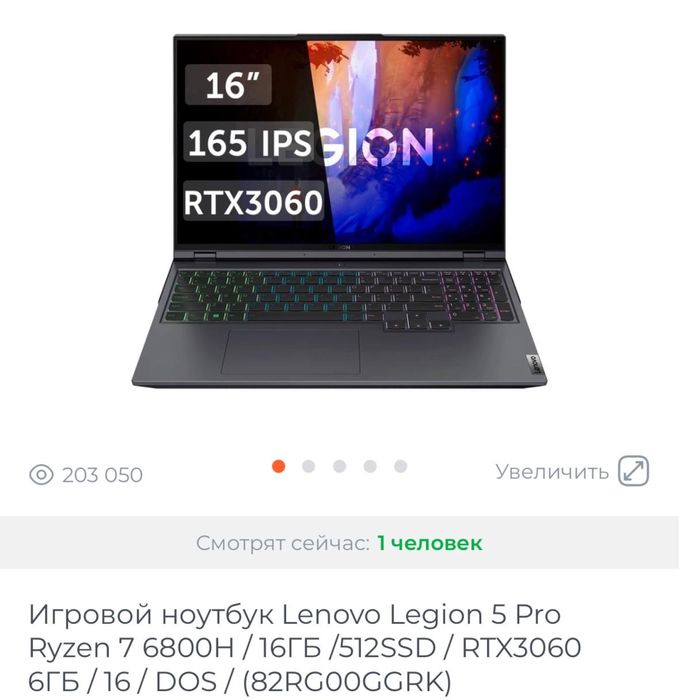Open the Lenovo Legion laptop product image
This screenshot has height=700, width=679.
pyautogui.click(x=340, y=210)
